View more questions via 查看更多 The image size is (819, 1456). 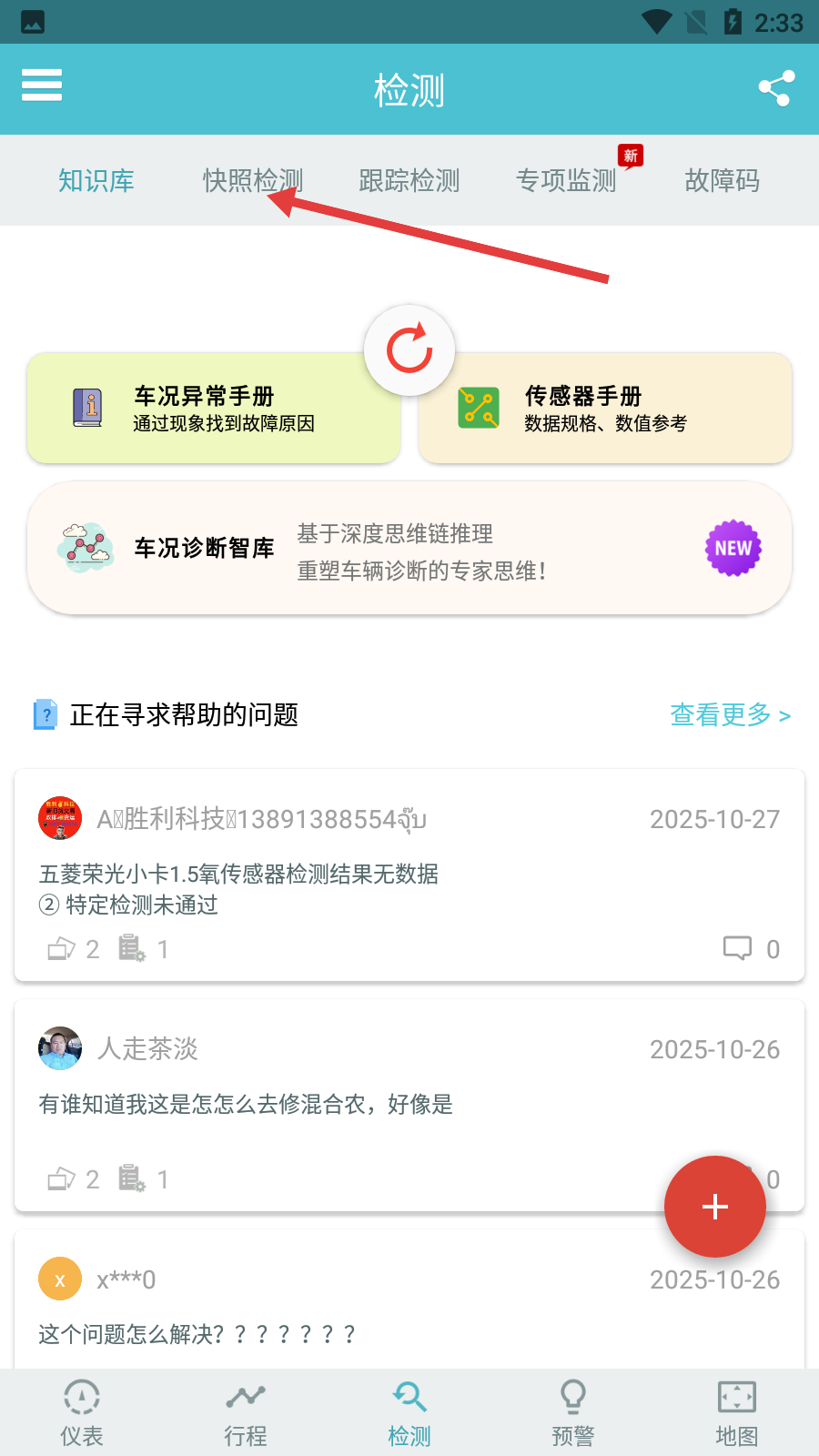click(730, 715)
